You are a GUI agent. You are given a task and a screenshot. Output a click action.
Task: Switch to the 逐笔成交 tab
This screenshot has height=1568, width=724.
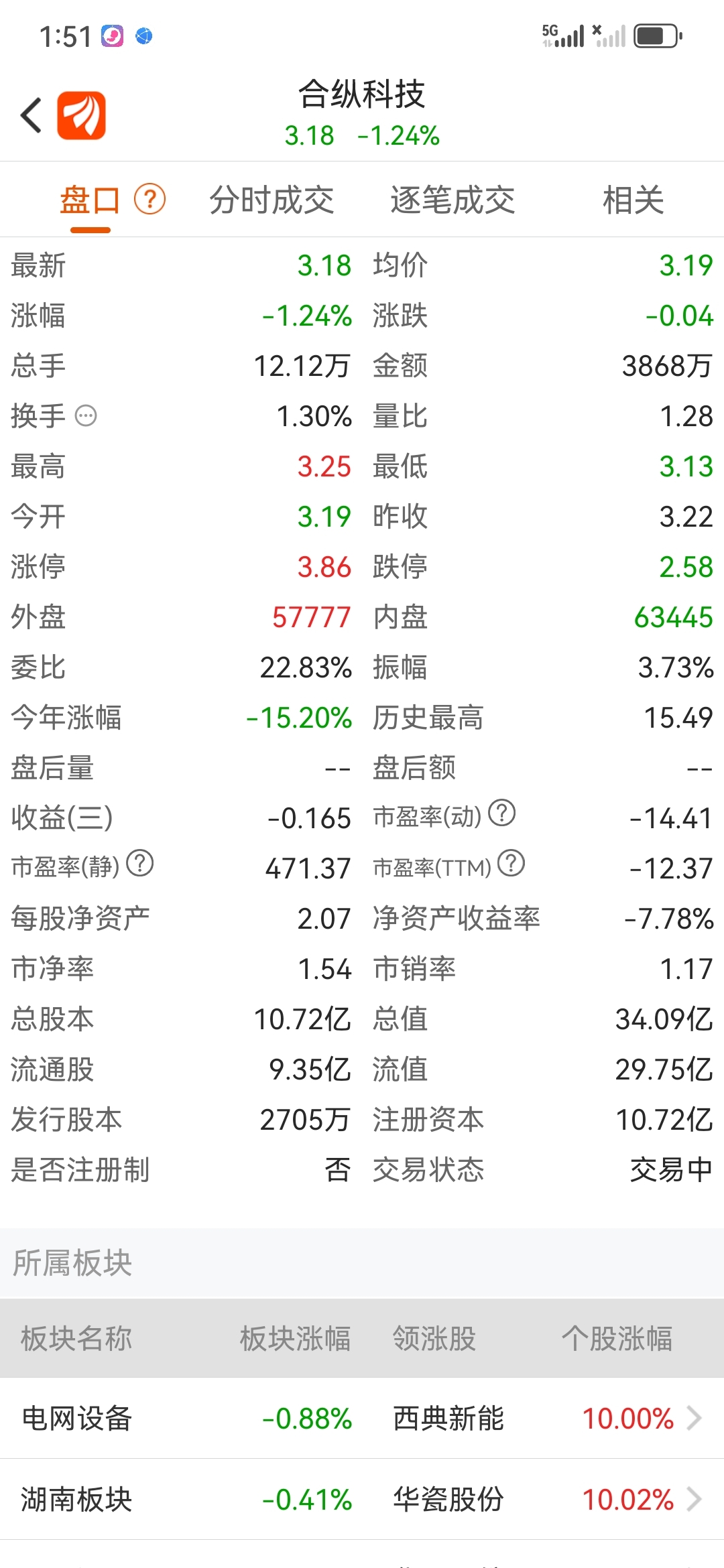click(x=452, y=200)
